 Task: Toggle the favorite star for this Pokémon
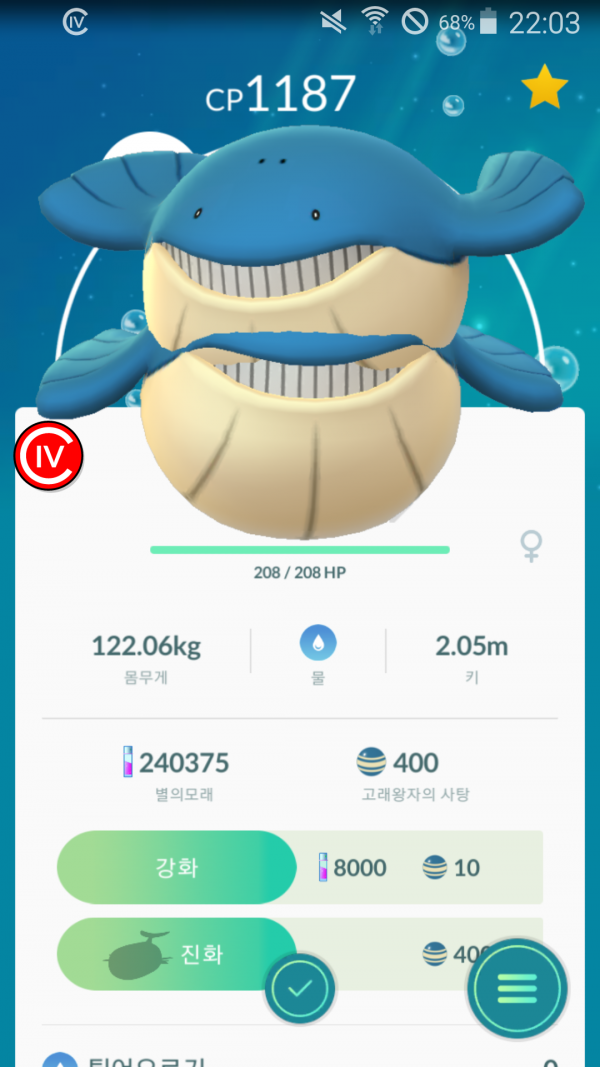[x=544, y=86]
